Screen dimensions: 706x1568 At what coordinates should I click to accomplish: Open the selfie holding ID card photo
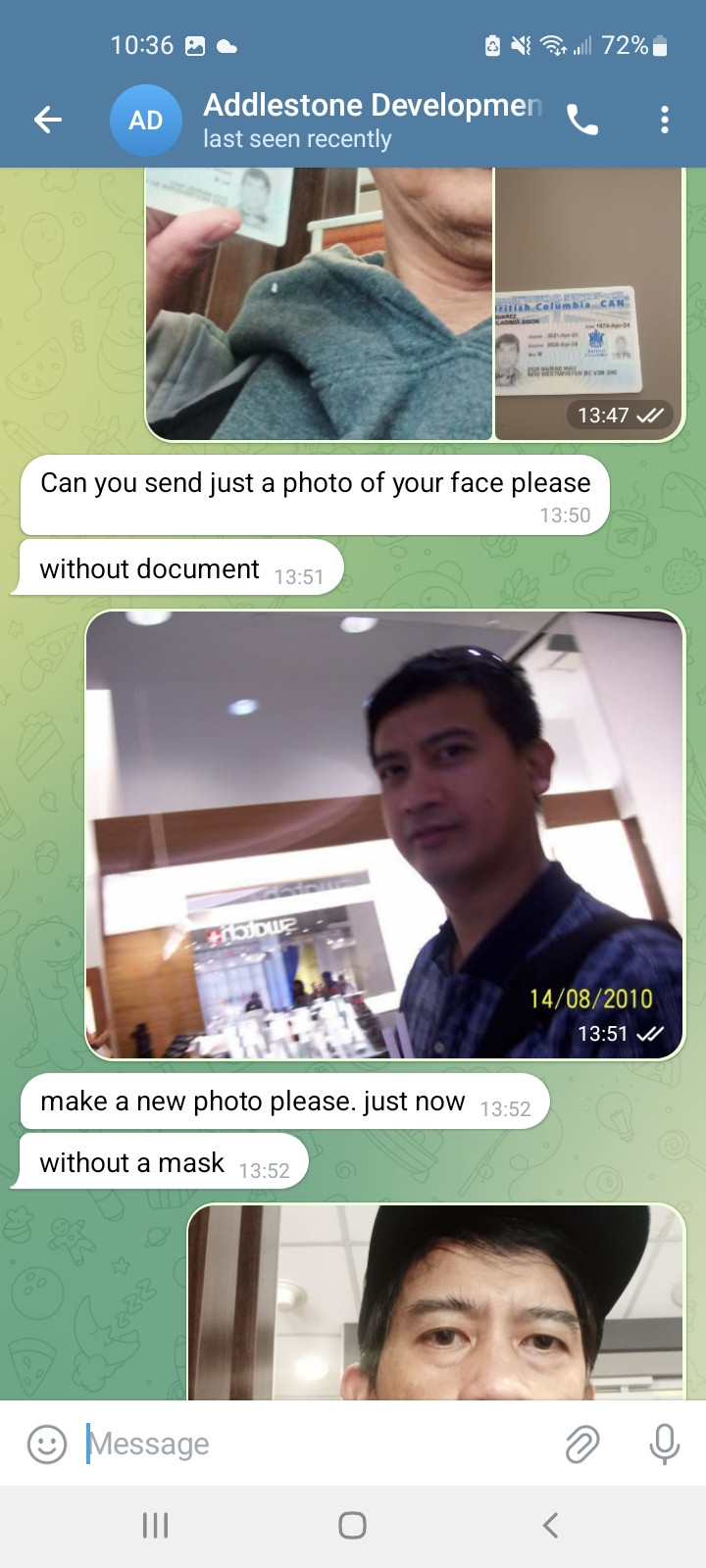pyautogui.click(x=319, y=304)
